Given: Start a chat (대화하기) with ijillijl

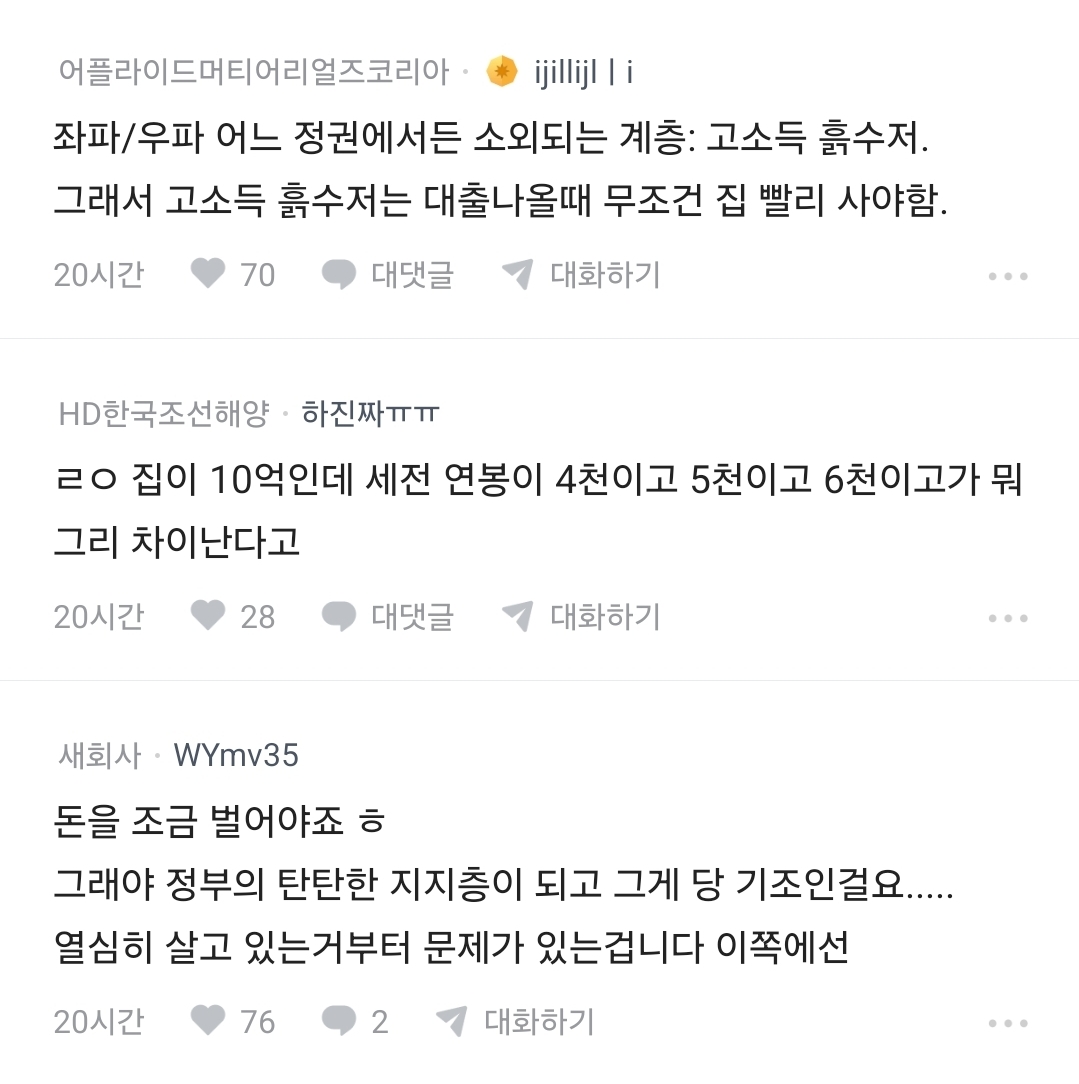Looking at the screenshot, I should click(581, 274).
